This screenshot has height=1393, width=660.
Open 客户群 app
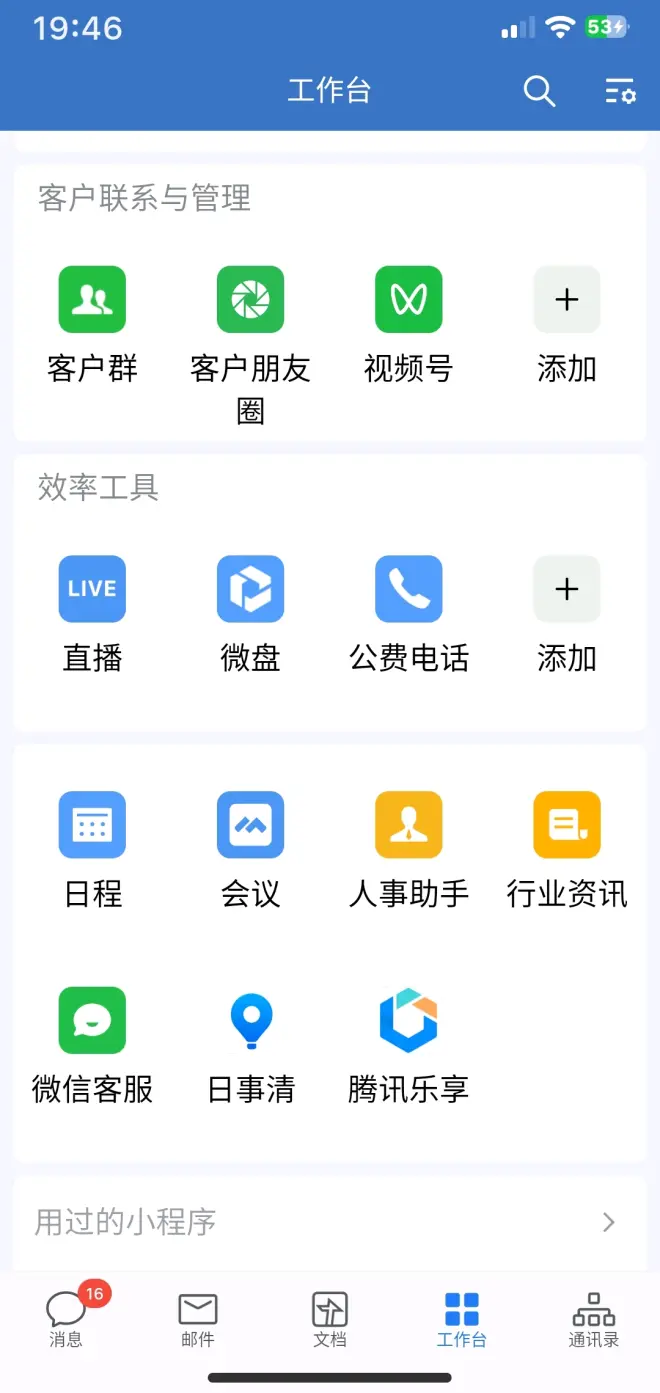(92, 300)
